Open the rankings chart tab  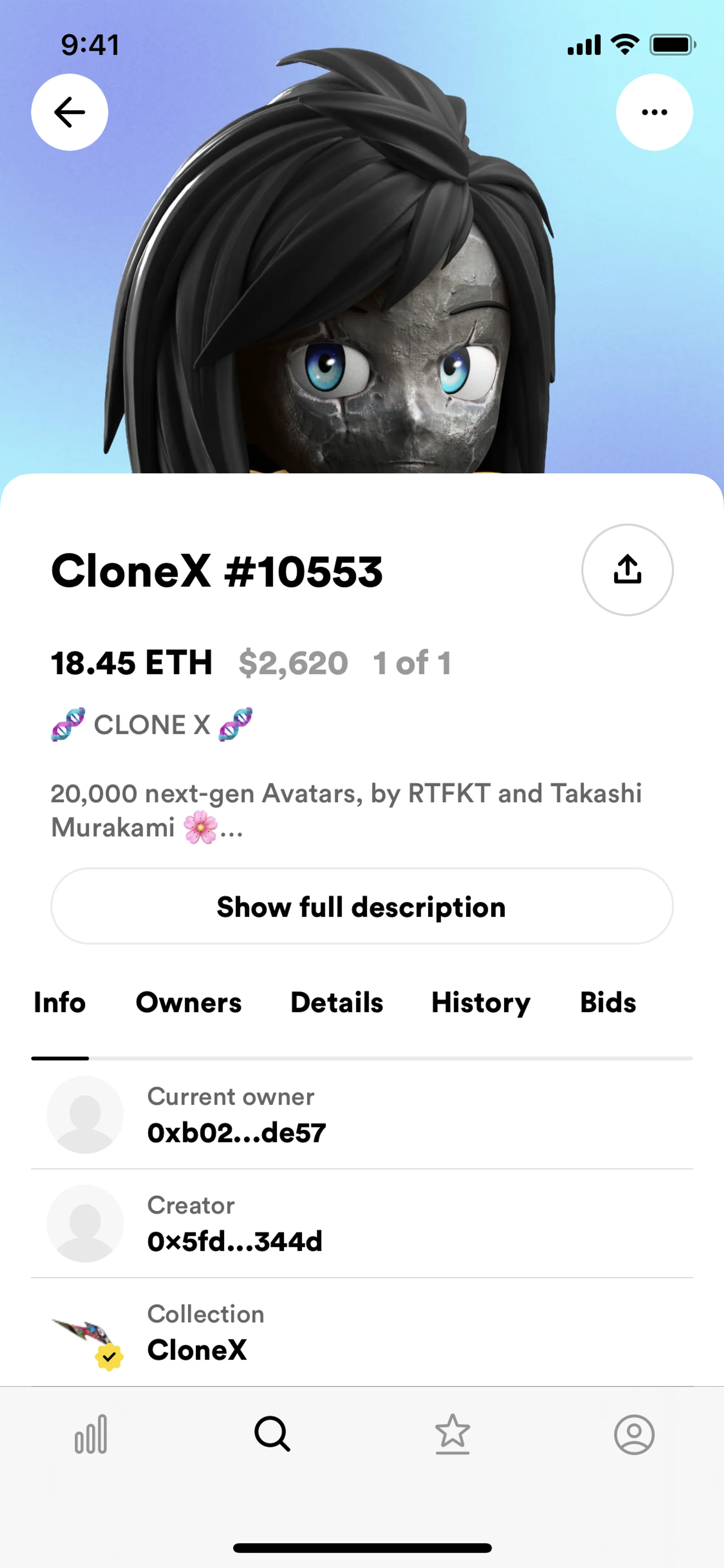(90, 1434)
